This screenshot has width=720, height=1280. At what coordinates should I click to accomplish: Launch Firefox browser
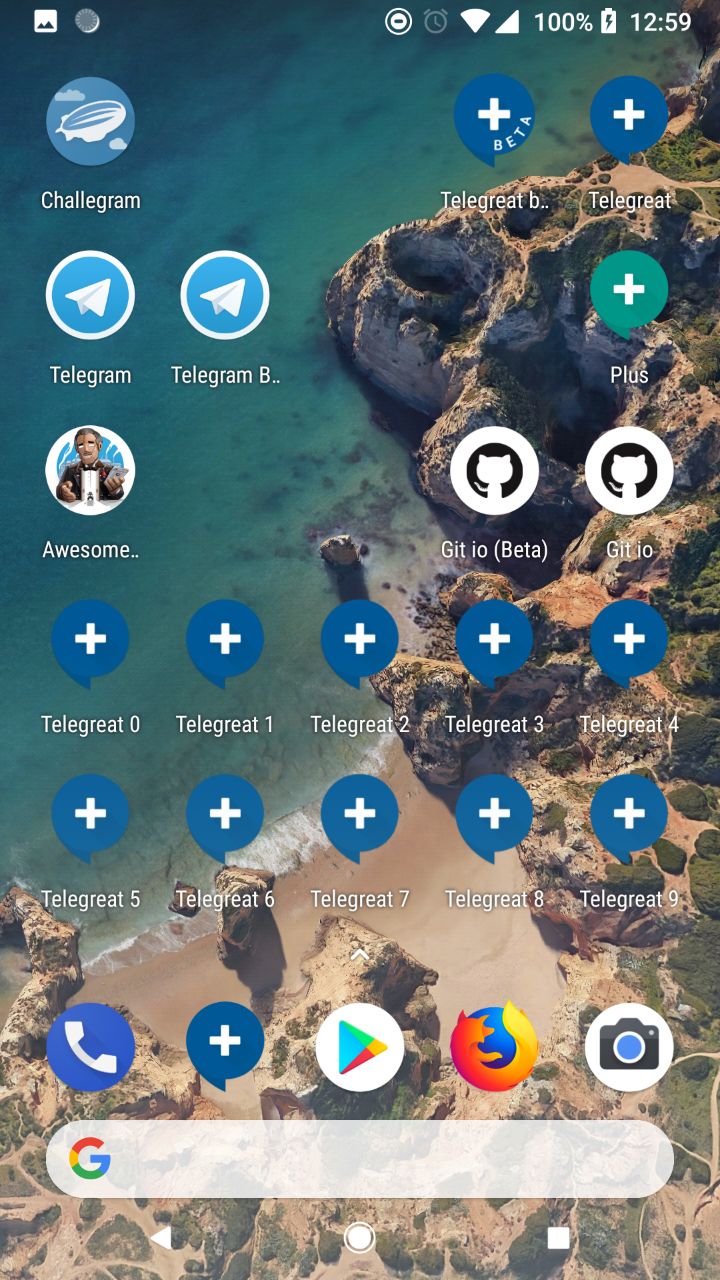point(494,1047)
